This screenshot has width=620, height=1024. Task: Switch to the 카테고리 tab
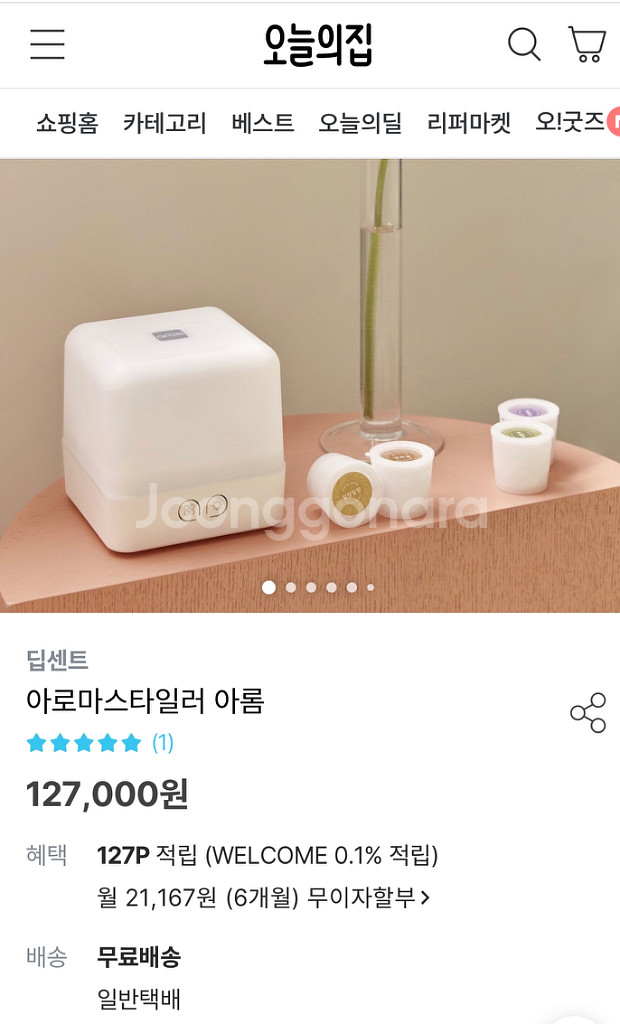click(x=164, y=123)
